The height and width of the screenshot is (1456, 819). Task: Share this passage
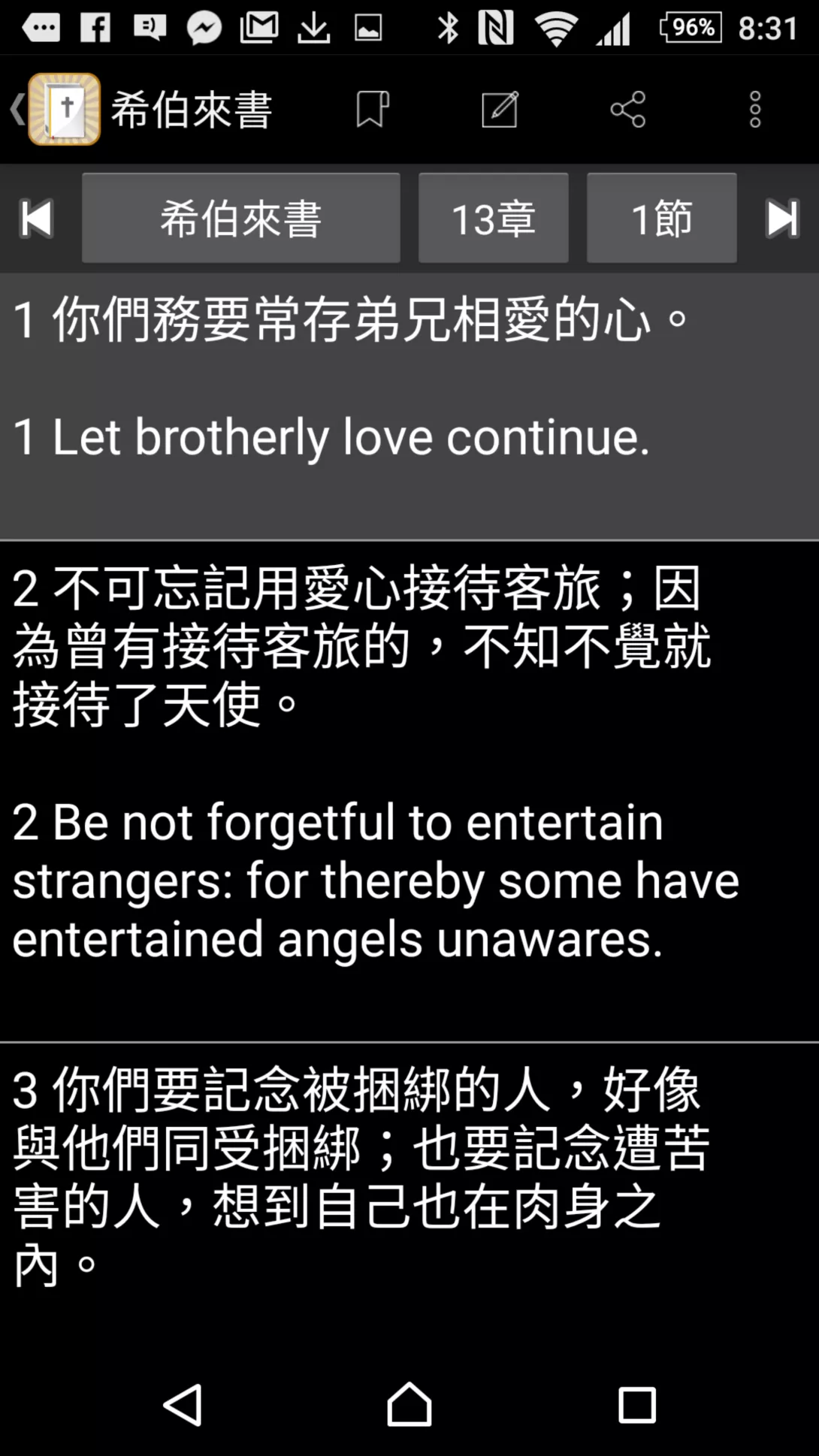click(x=628, y=110)
